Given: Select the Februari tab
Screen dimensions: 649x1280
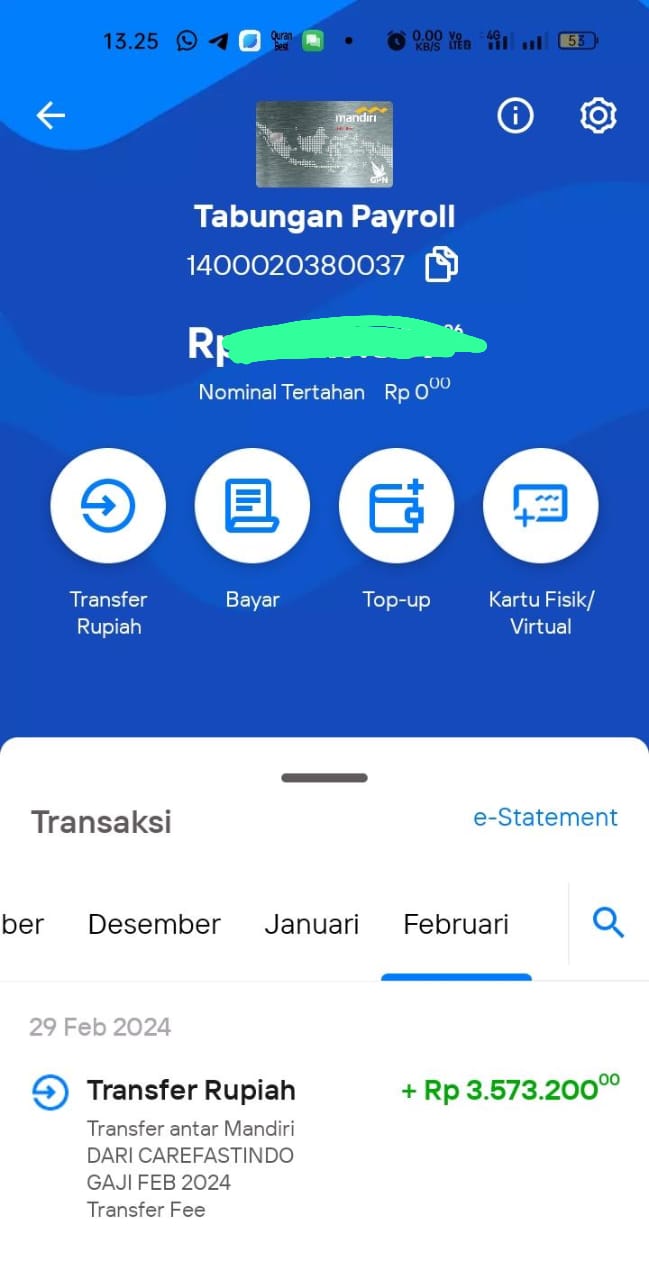Looking at the screenshot, I should pyautogui.click(x=456, y=924).
